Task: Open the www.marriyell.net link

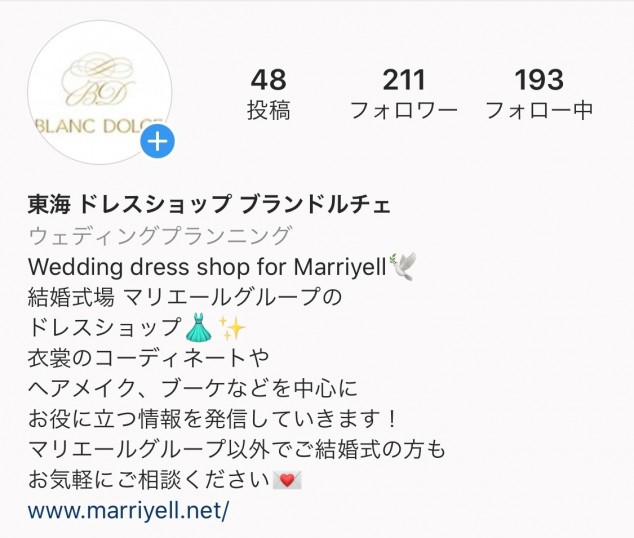Action: point(129,510)
